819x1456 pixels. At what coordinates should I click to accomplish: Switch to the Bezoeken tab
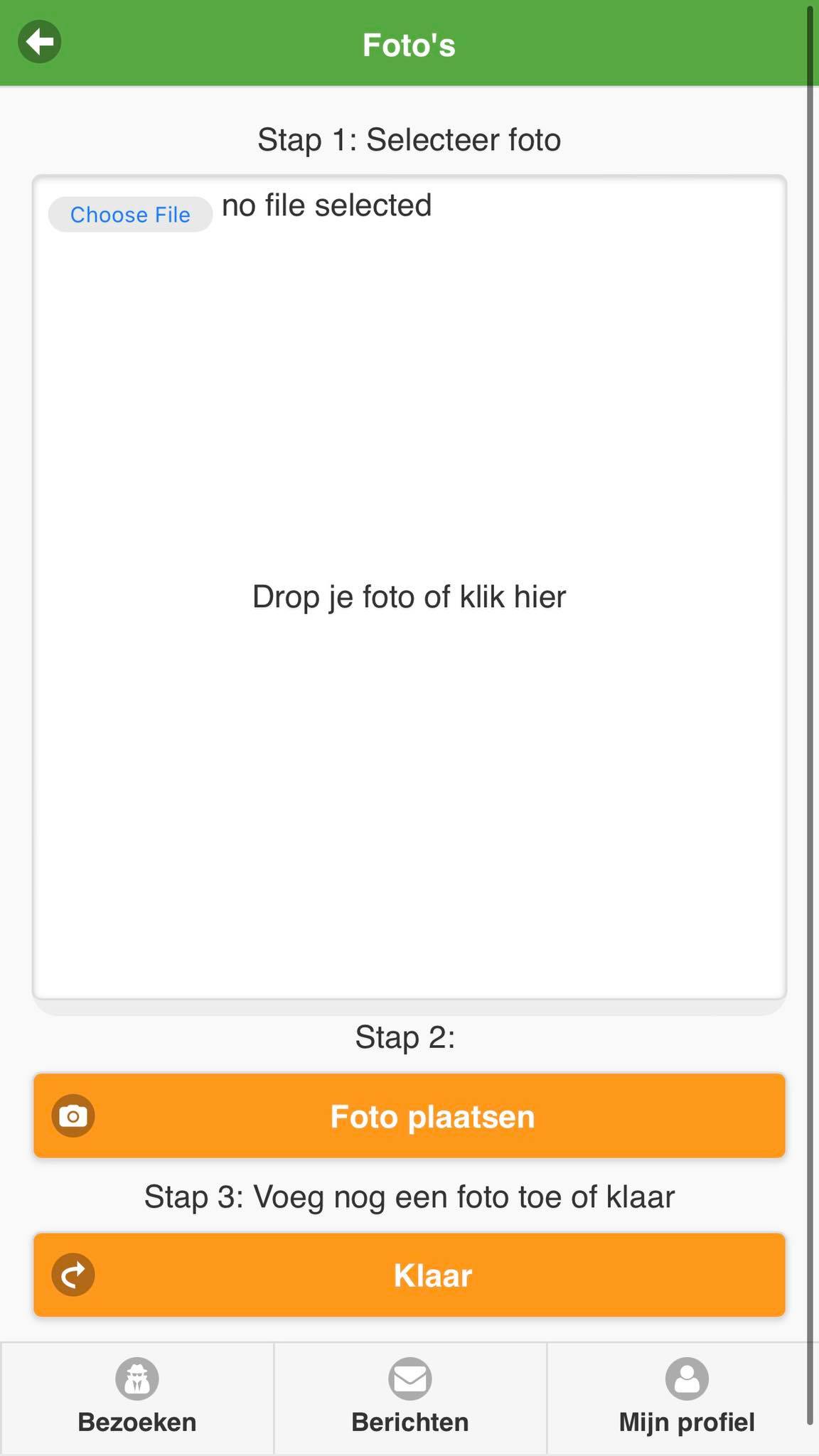pos(137,1398)
